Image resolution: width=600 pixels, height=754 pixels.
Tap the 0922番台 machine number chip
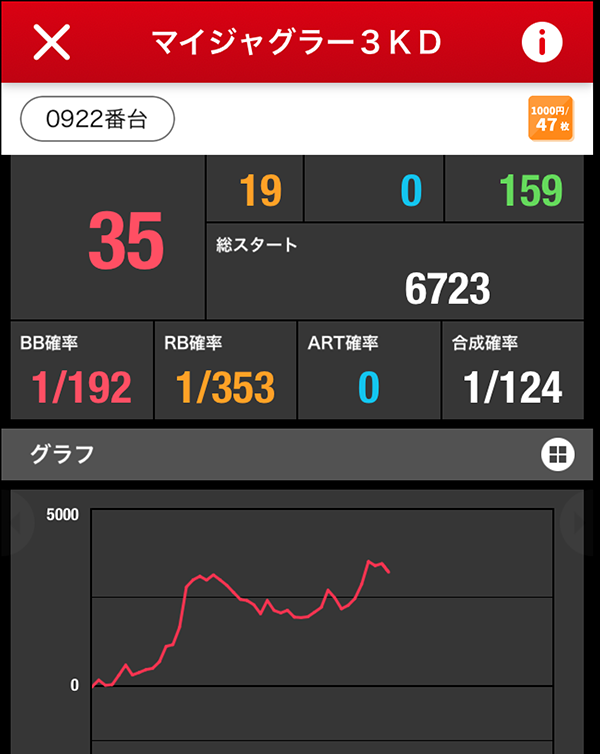97,119
